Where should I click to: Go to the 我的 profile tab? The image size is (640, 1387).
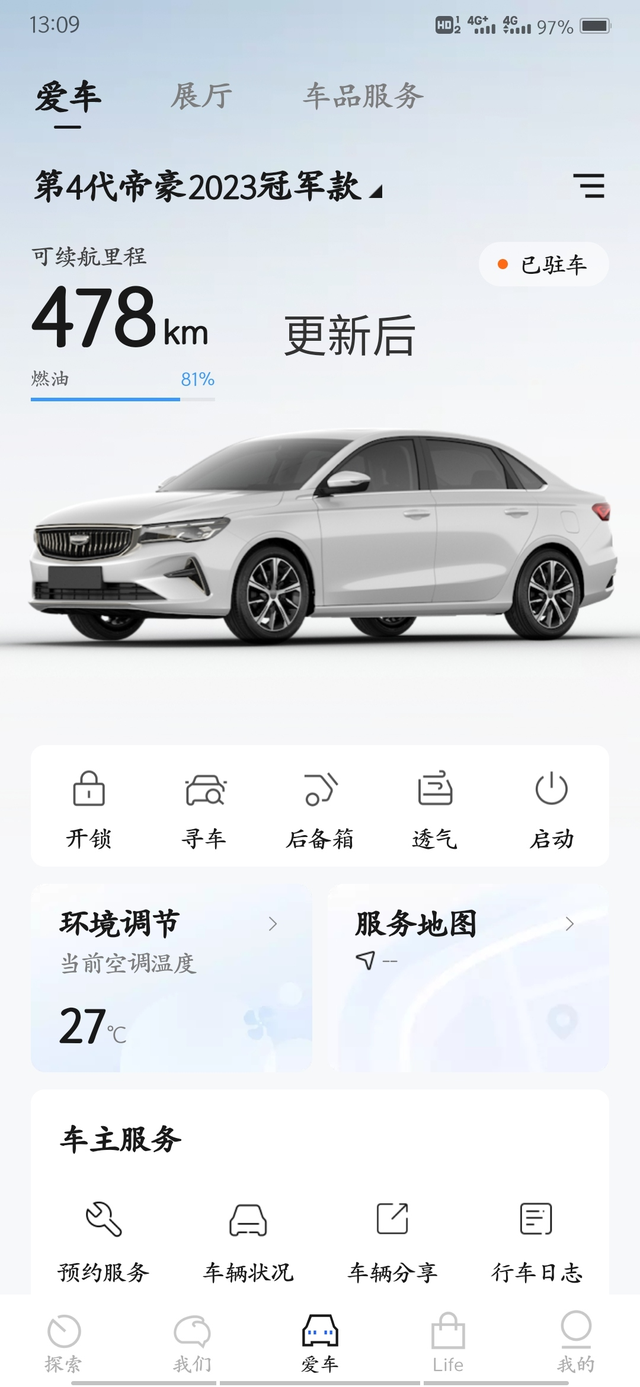[x=576, y=1343]
